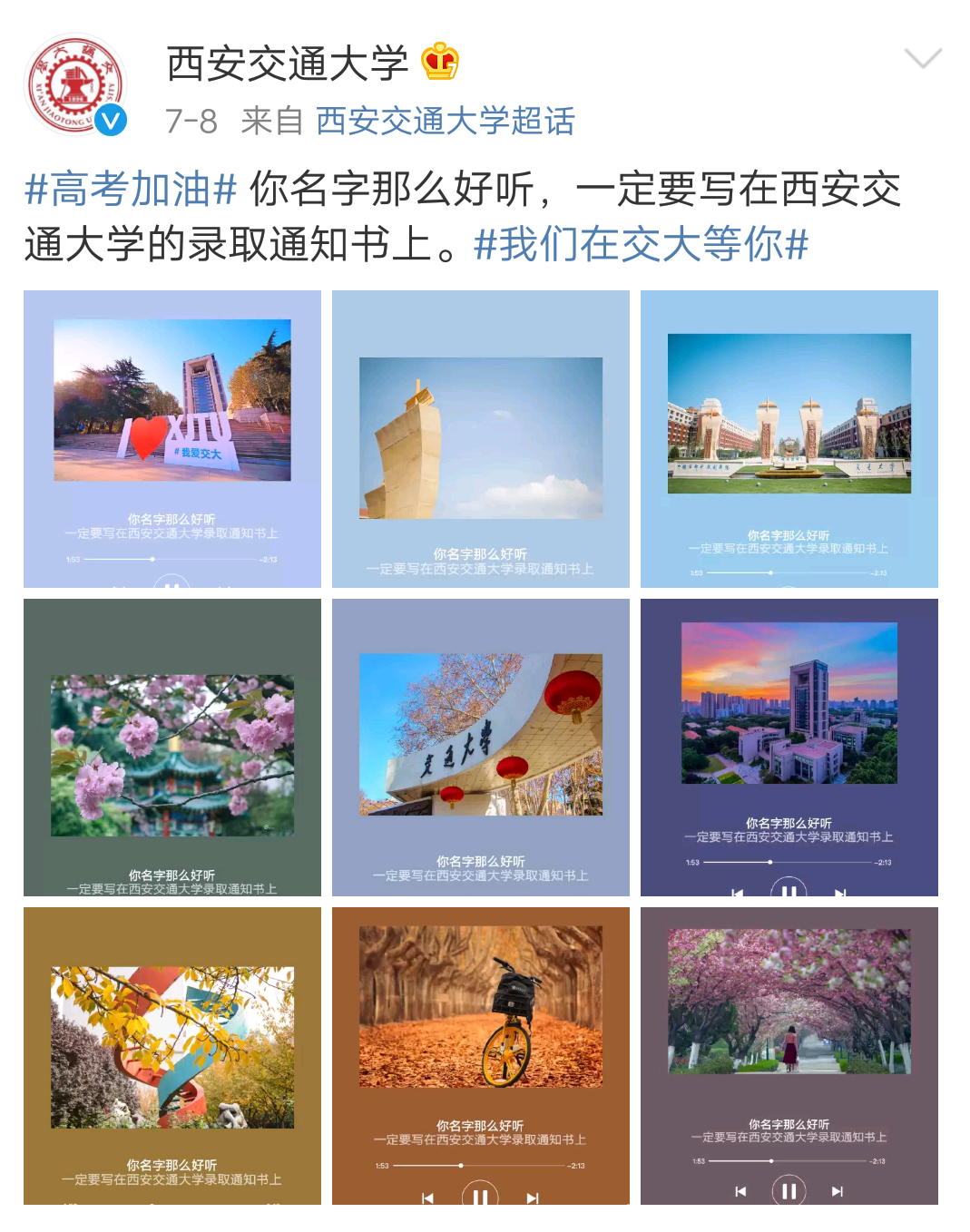The width and height of the screenshot is (970, 1232).
Task: View the sail-shaped sculpture photo
Action: click(481, 439)
